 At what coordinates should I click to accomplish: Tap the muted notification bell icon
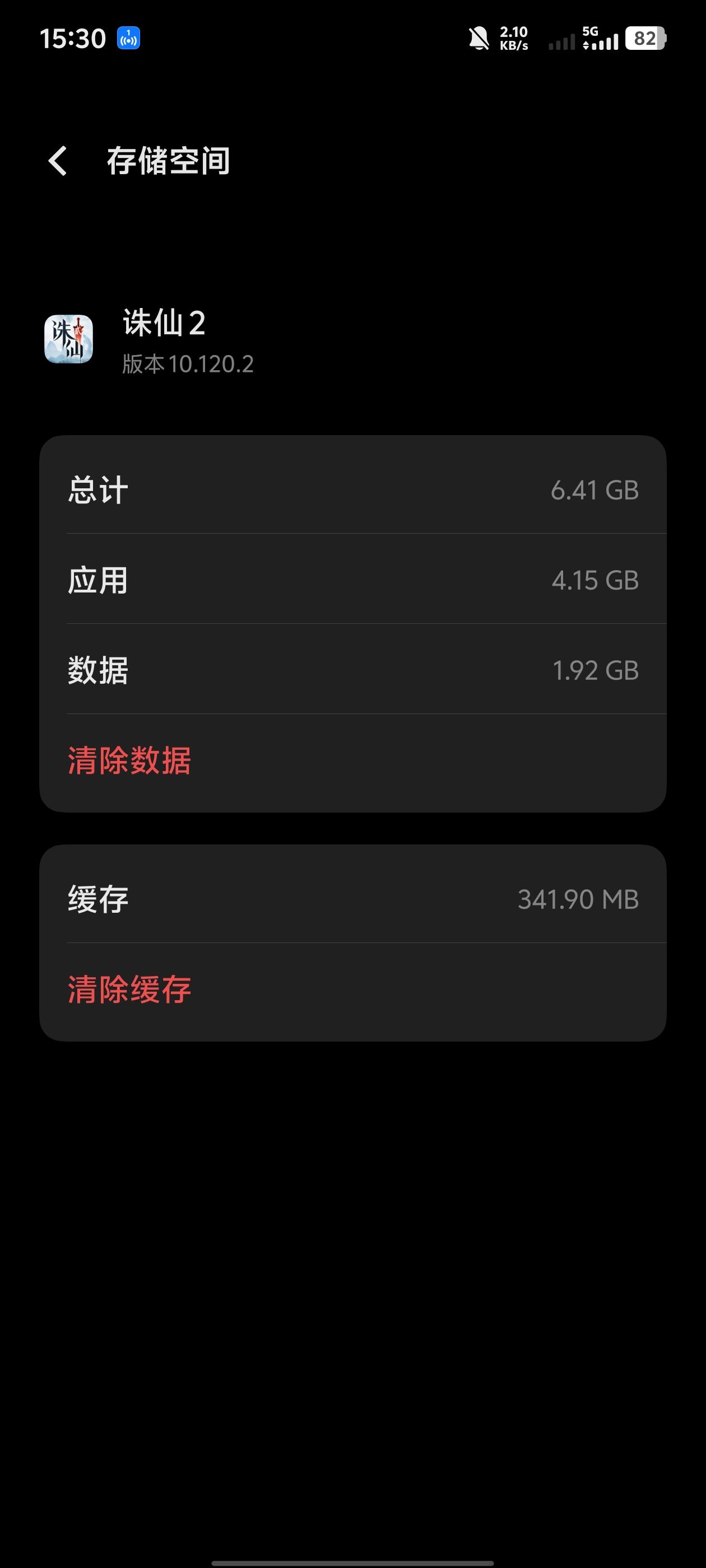pyautogui.click(x=479, y=38)
